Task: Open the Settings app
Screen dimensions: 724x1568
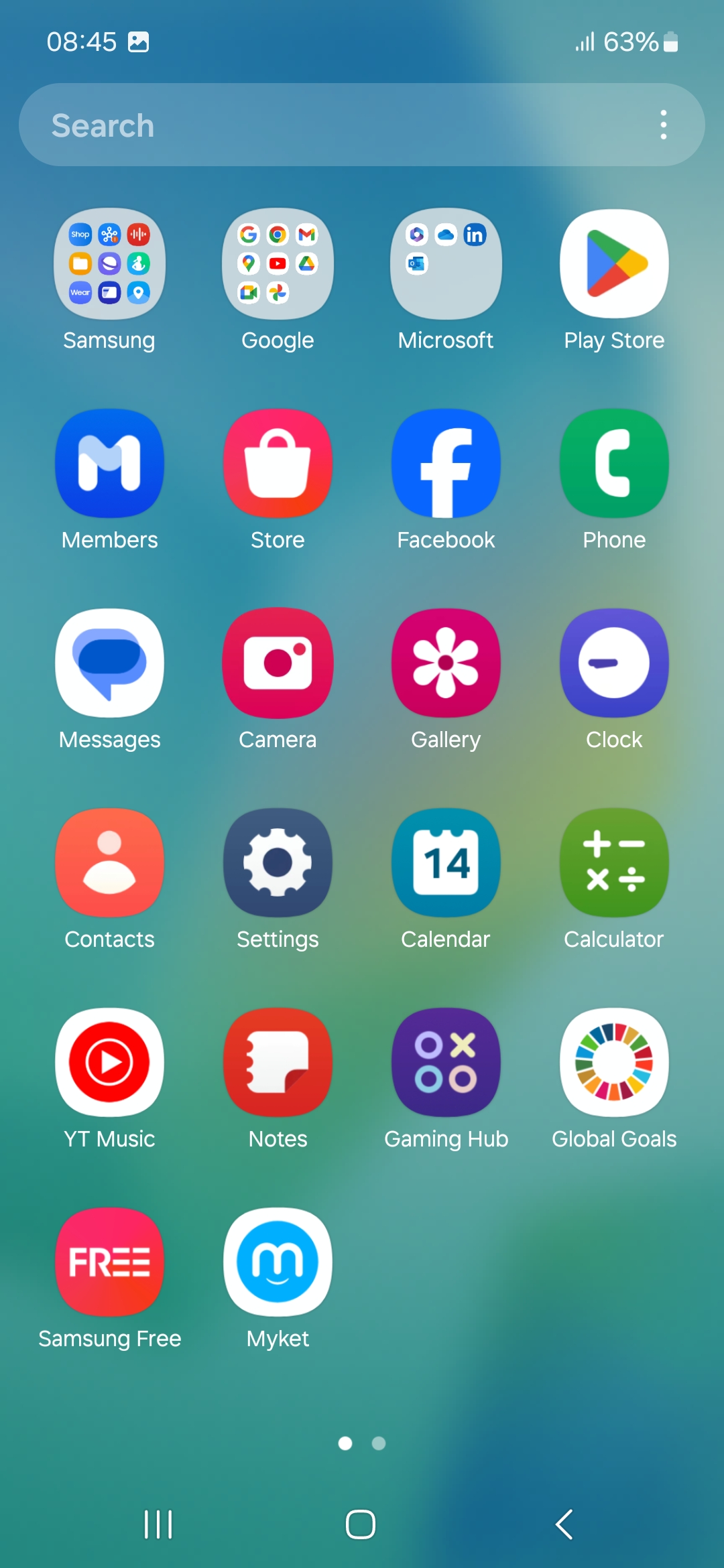Action: (278, 862)
